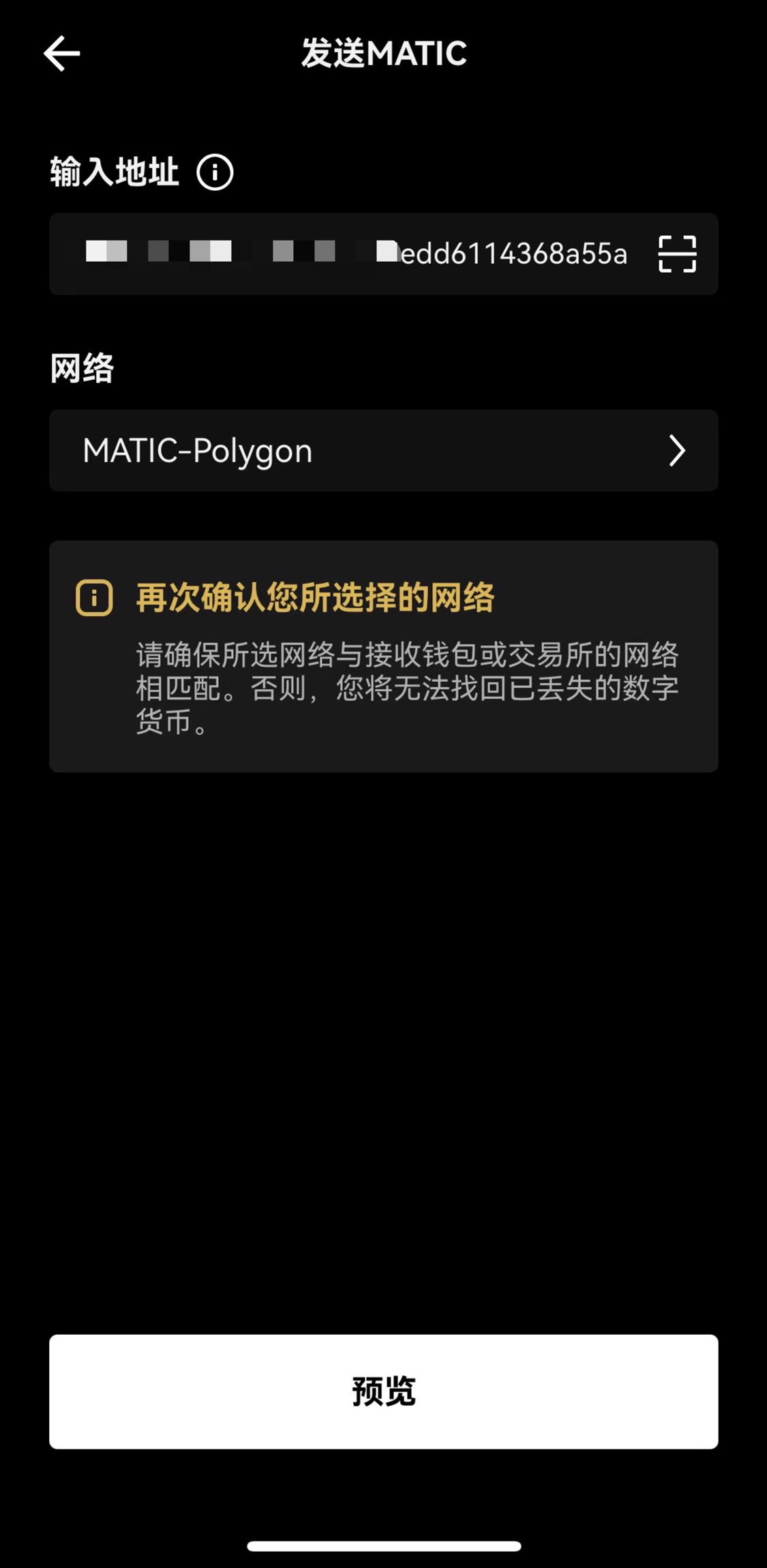Go back from the 发送MATIC screen

coord(62,54)
